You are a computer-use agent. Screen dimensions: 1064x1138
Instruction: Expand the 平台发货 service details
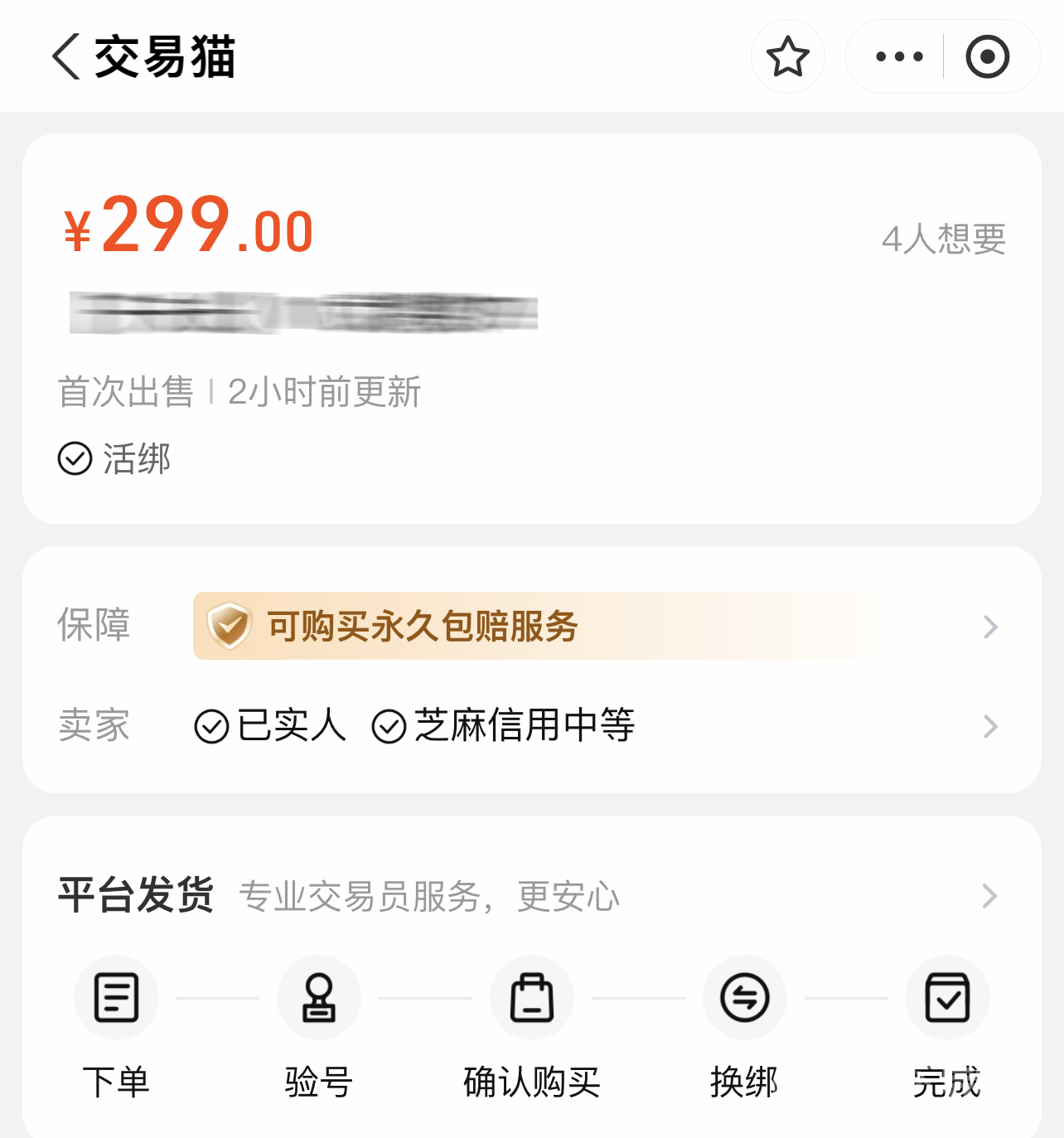point(989,896)
